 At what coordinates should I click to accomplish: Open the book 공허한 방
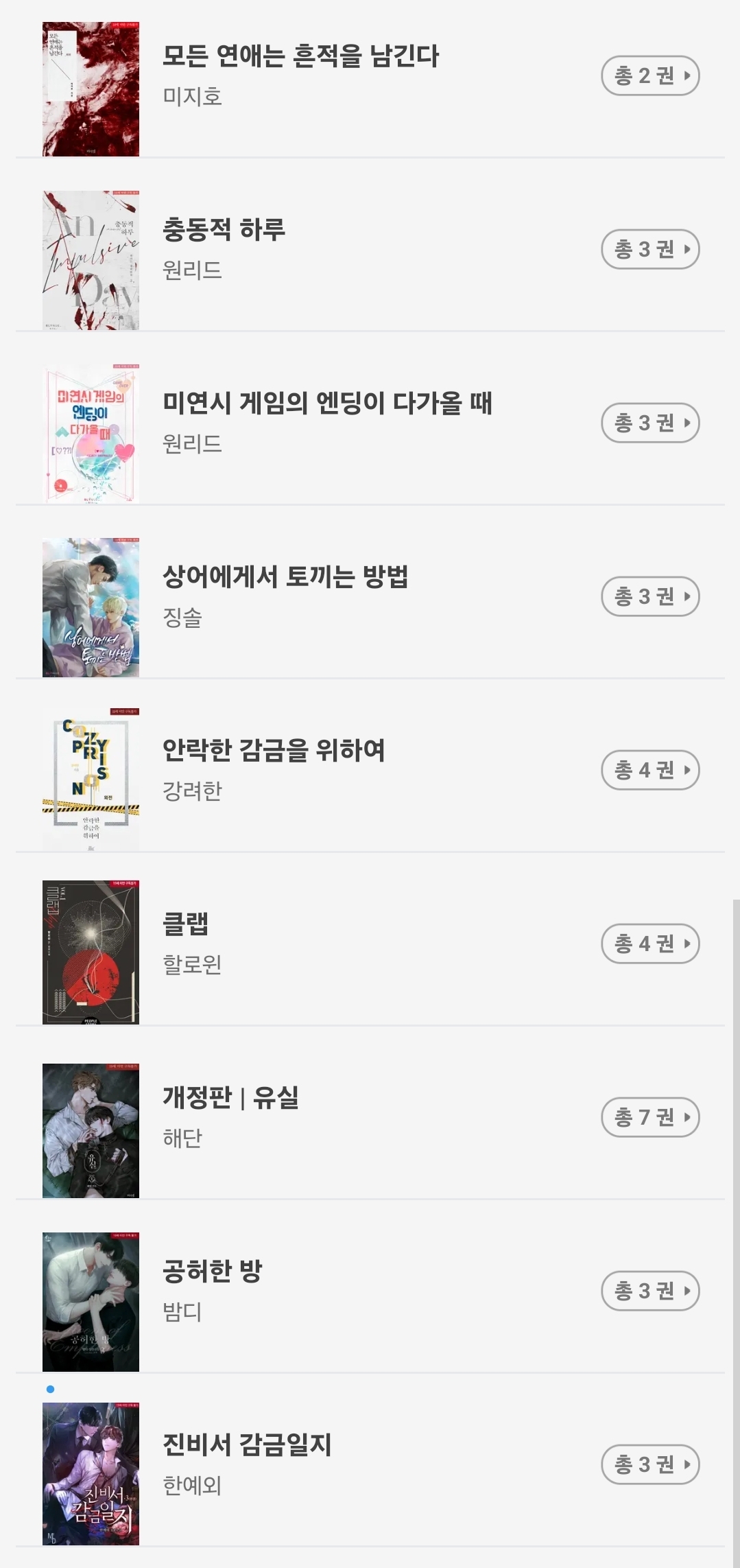point(213,1272)
